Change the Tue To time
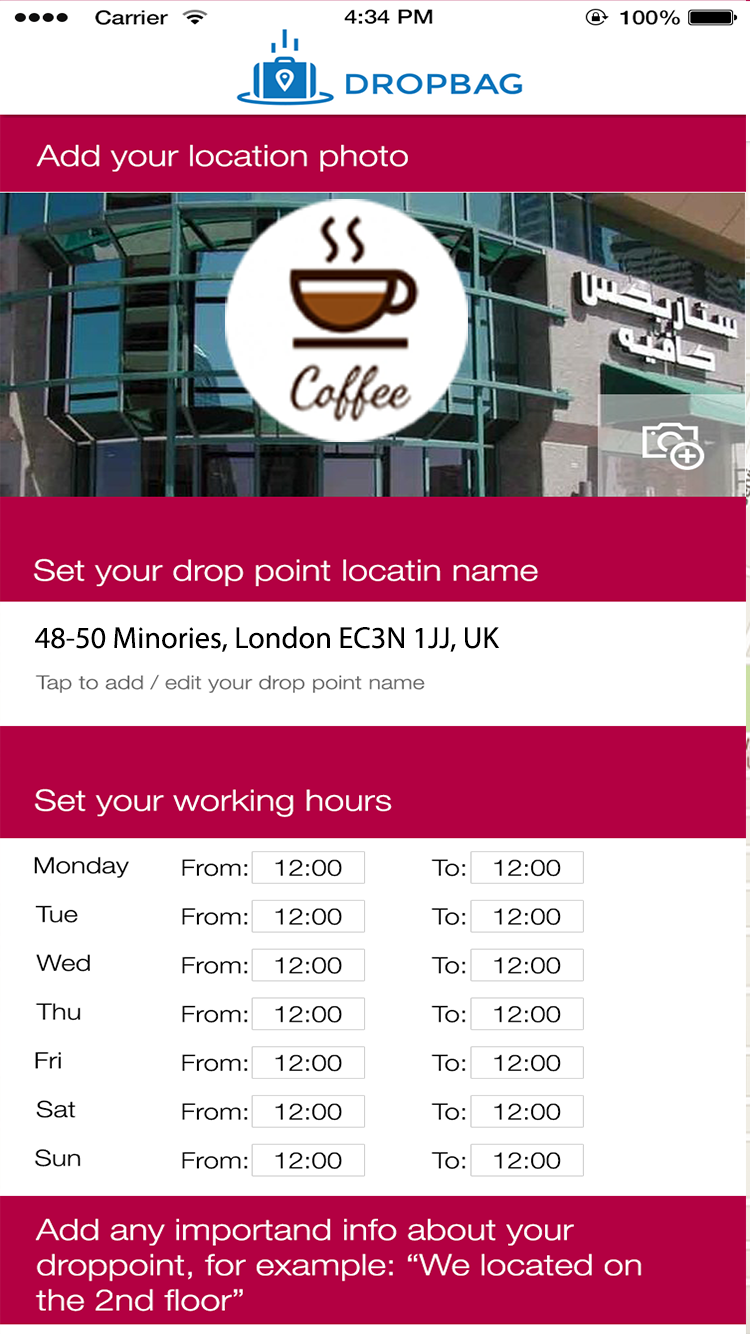Screen dimensions: 750x1334 click(527, 917)
